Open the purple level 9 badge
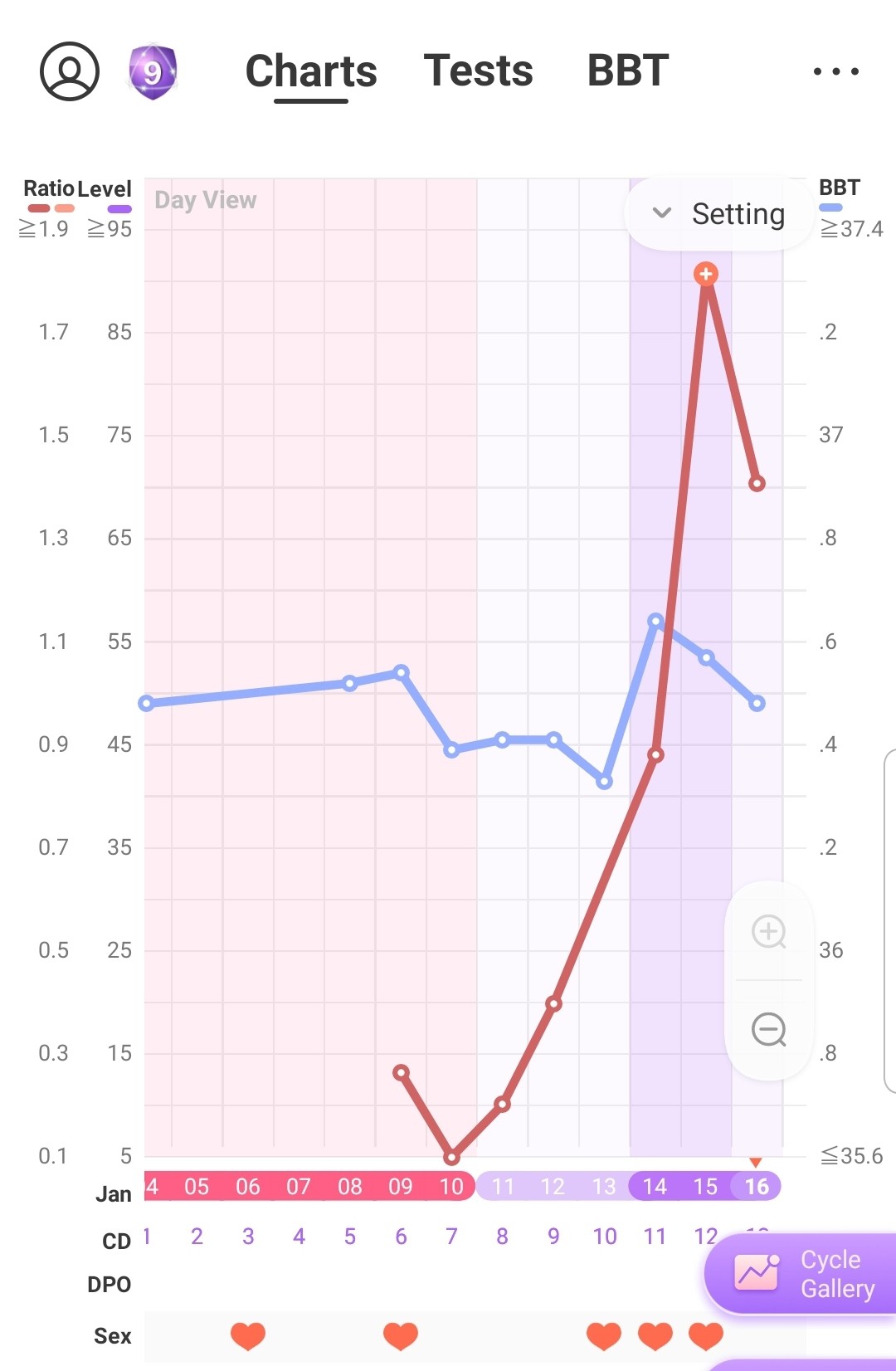Image resolution: width=896 pixels, height=1371 pixels. click(153, 72)
